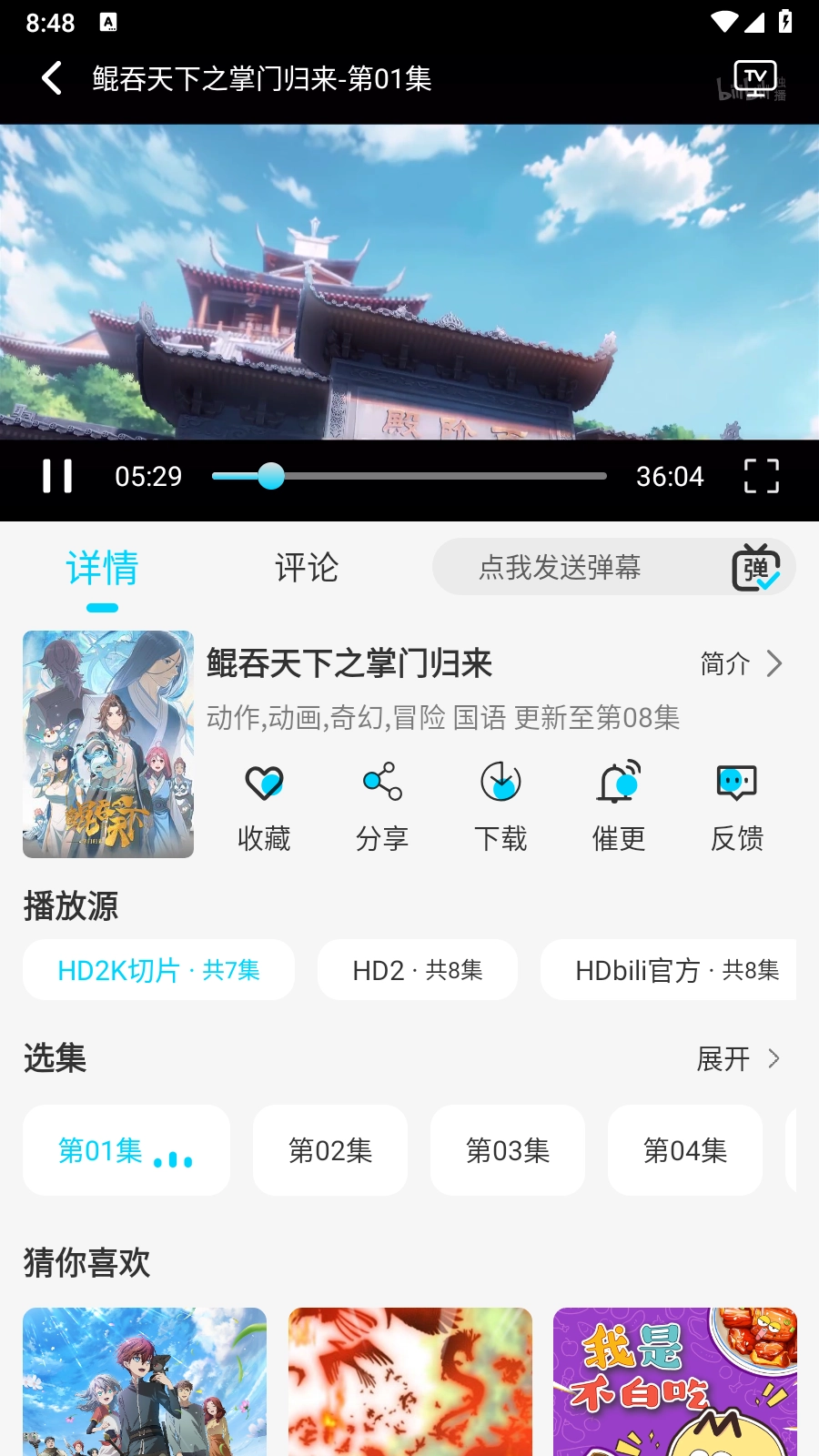Switch to the 评论 tab
The width and height of the screenshot is (819, 1456).
307,568
